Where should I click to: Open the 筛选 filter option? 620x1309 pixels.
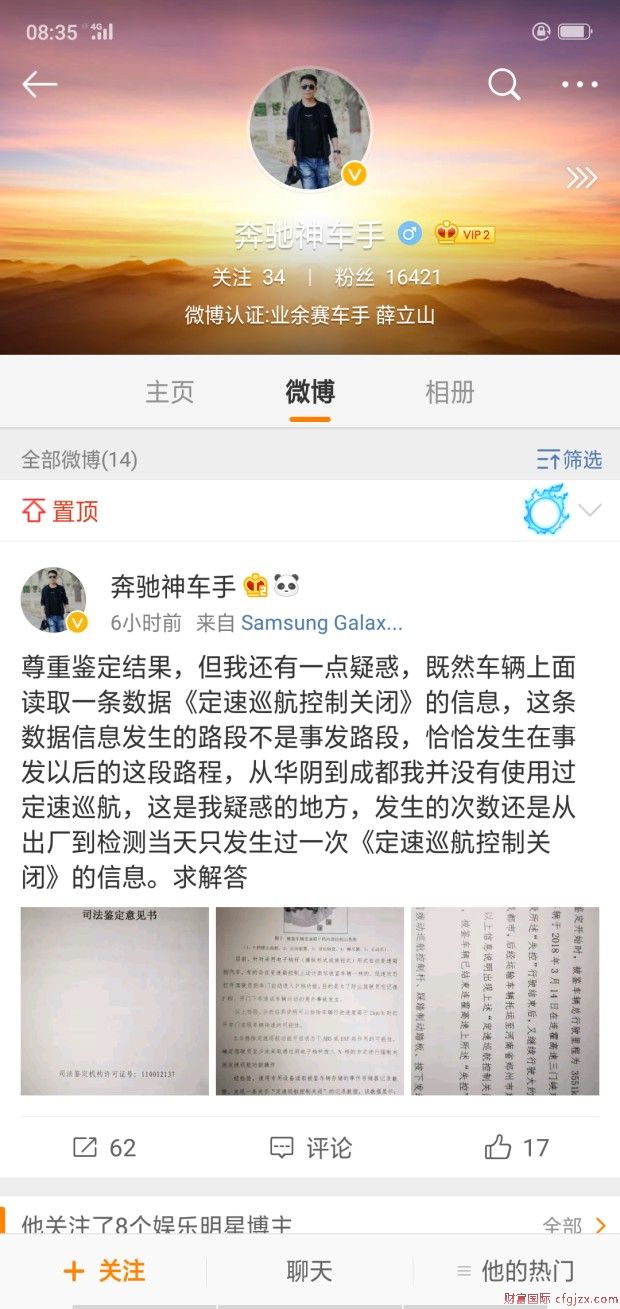coord(569,460)
